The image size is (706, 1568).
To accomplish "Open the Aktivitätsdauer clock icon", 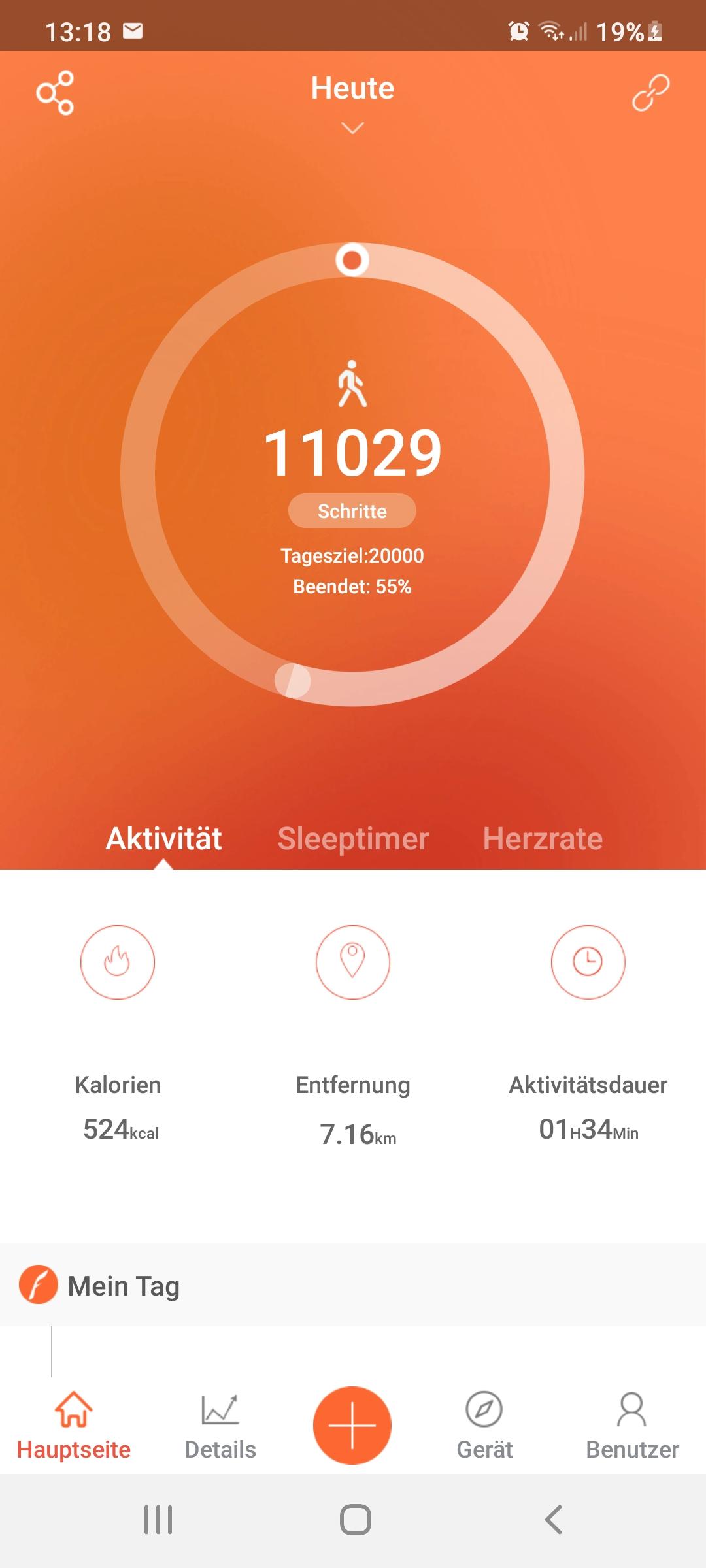I will pyautogui.click(x=588, y=962).
